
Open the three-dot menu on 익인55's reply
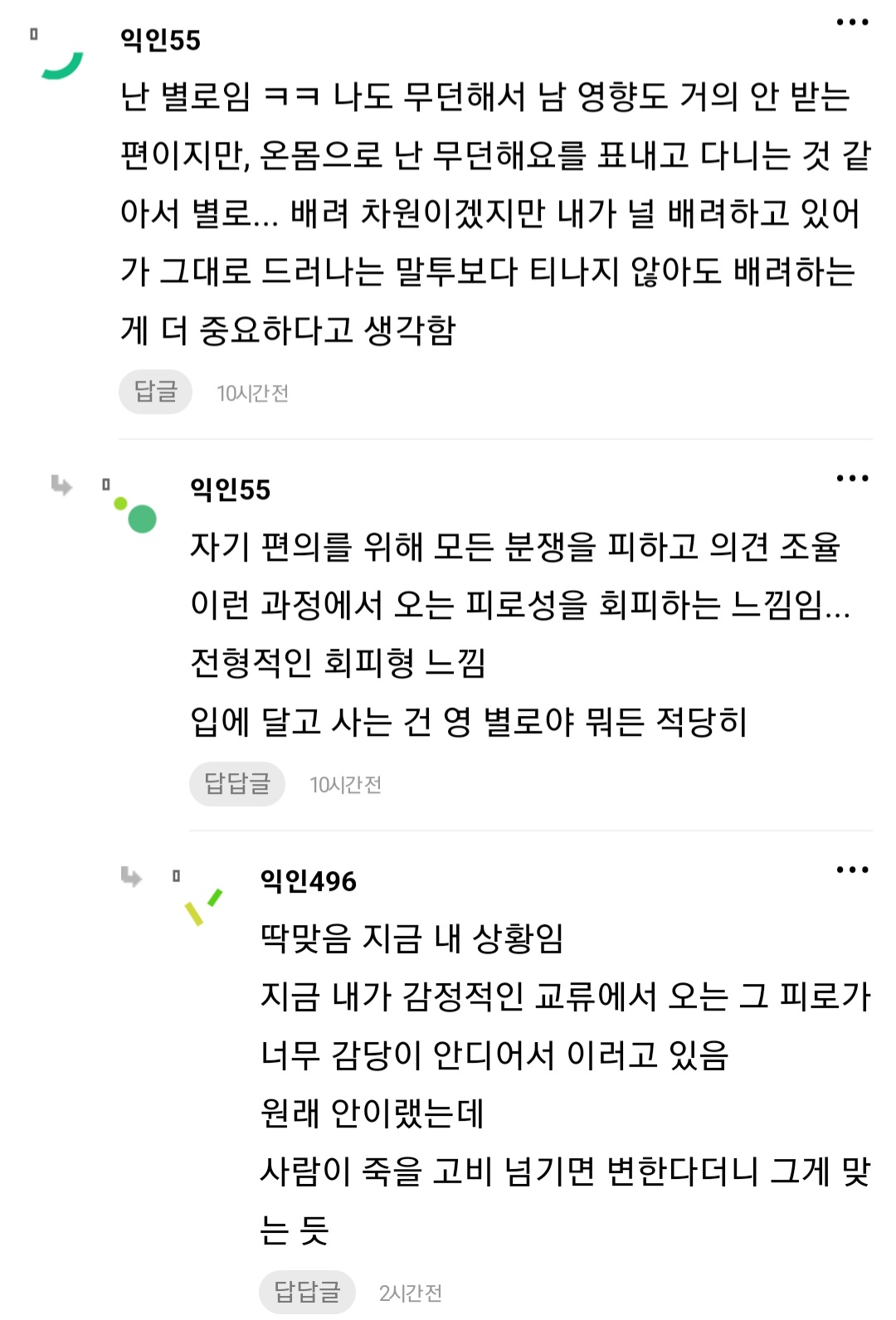click(852, 478)
